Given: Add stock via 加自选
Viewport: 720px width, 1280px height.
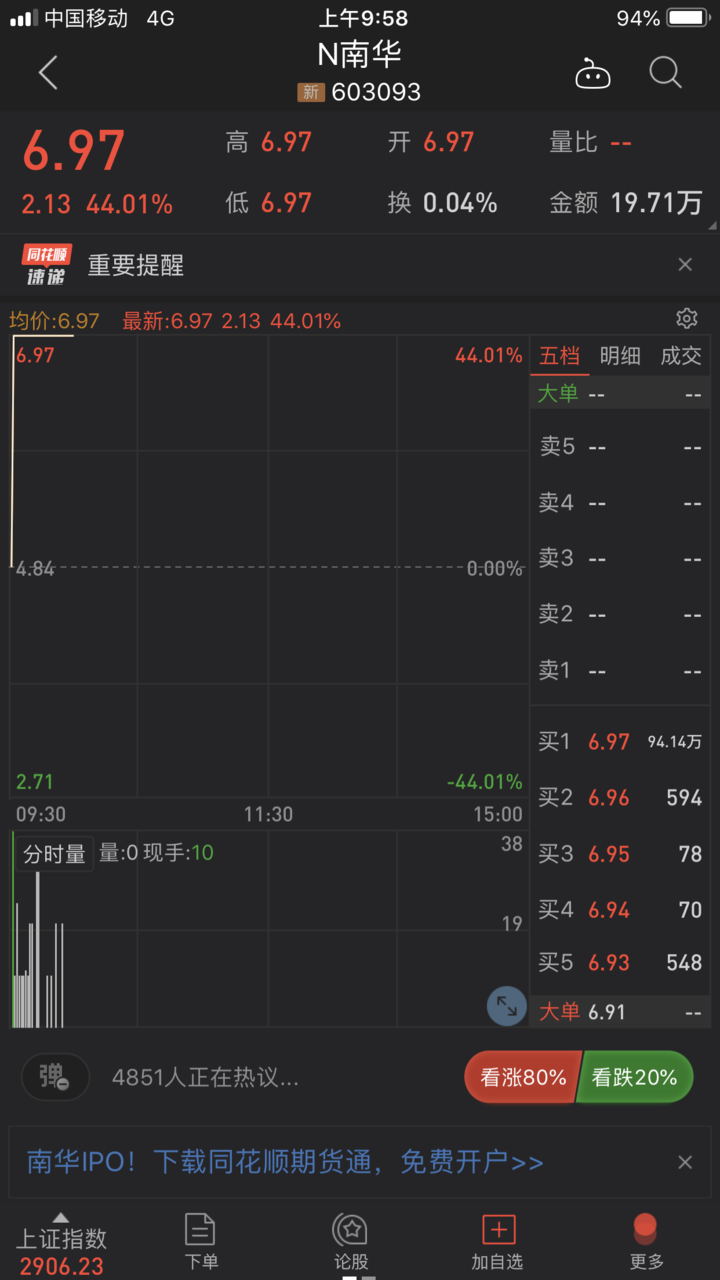Looking at the screenshot, I should [498, 1242].
